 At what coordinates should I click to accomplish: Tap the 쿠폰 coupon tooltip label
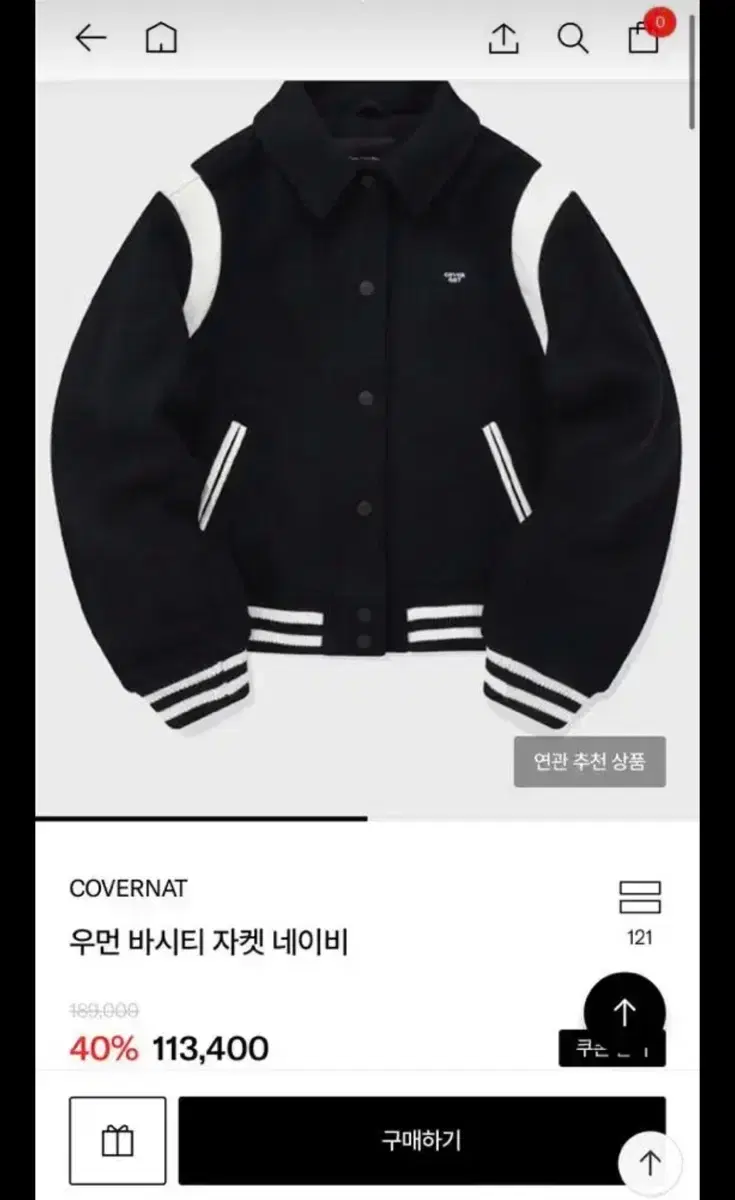[x=611, y=1050]
